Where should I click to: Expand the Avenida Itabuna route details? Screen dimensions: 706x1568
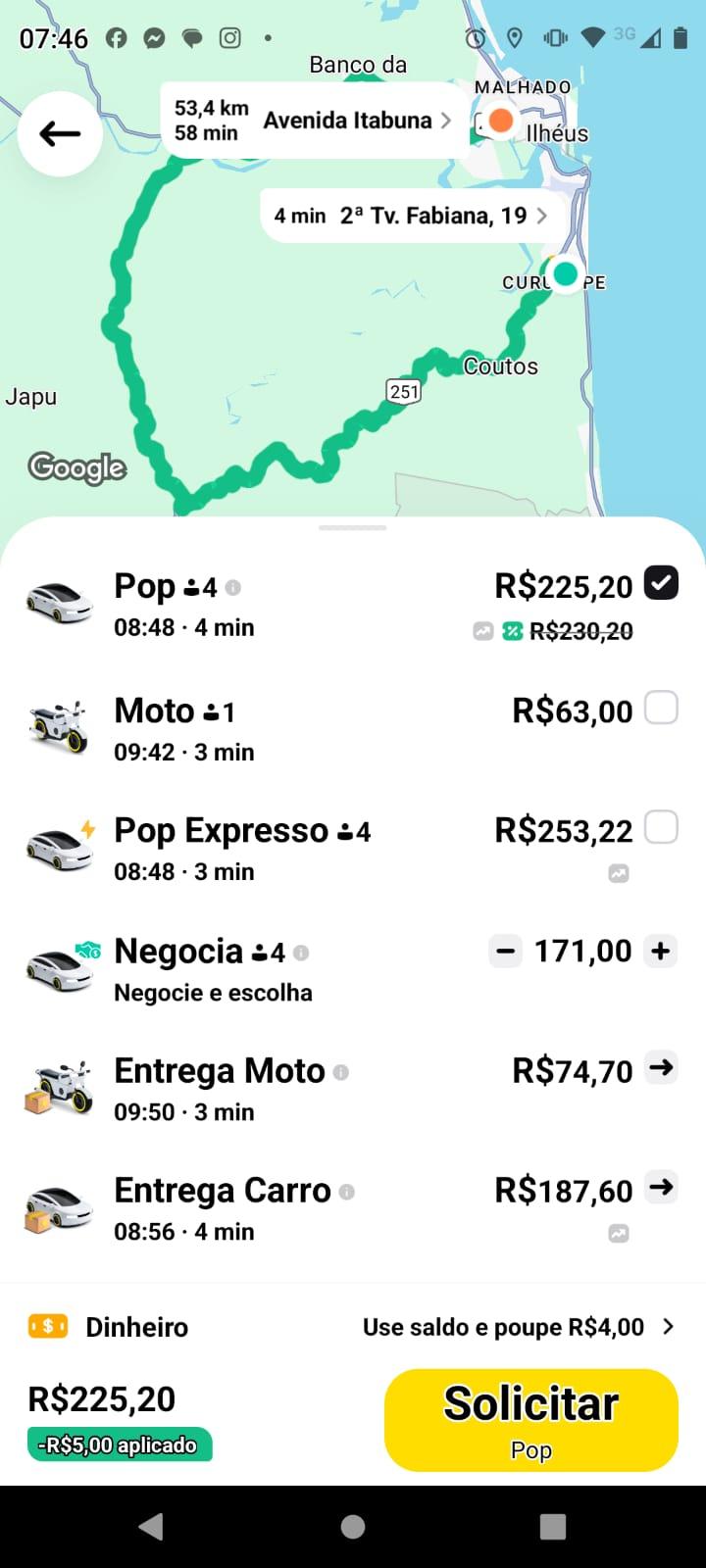coord(447,120)
